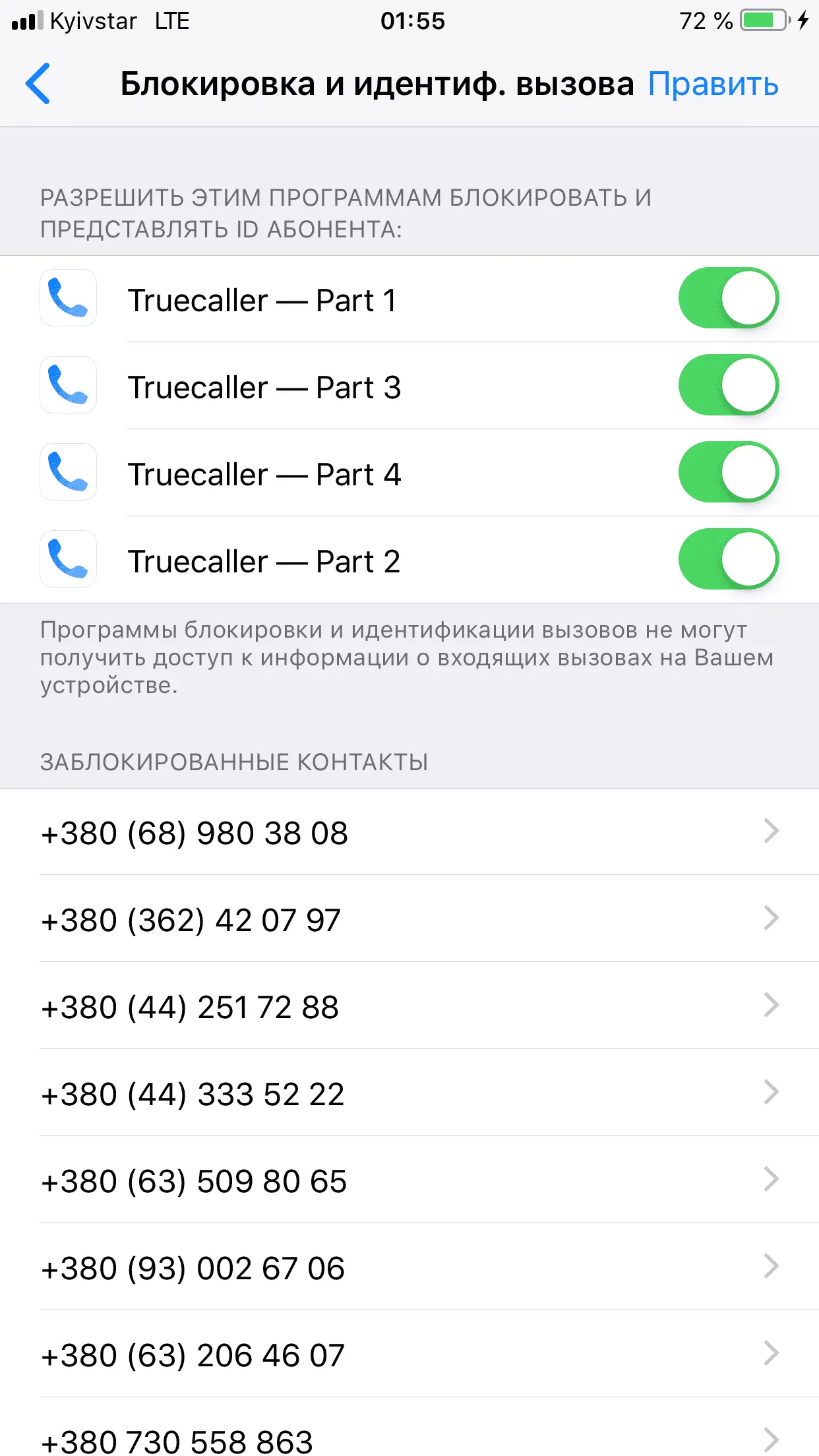Toggle the Truecaller — Part 4 switch
819x1456 pixels.
[x=728, y=472]
